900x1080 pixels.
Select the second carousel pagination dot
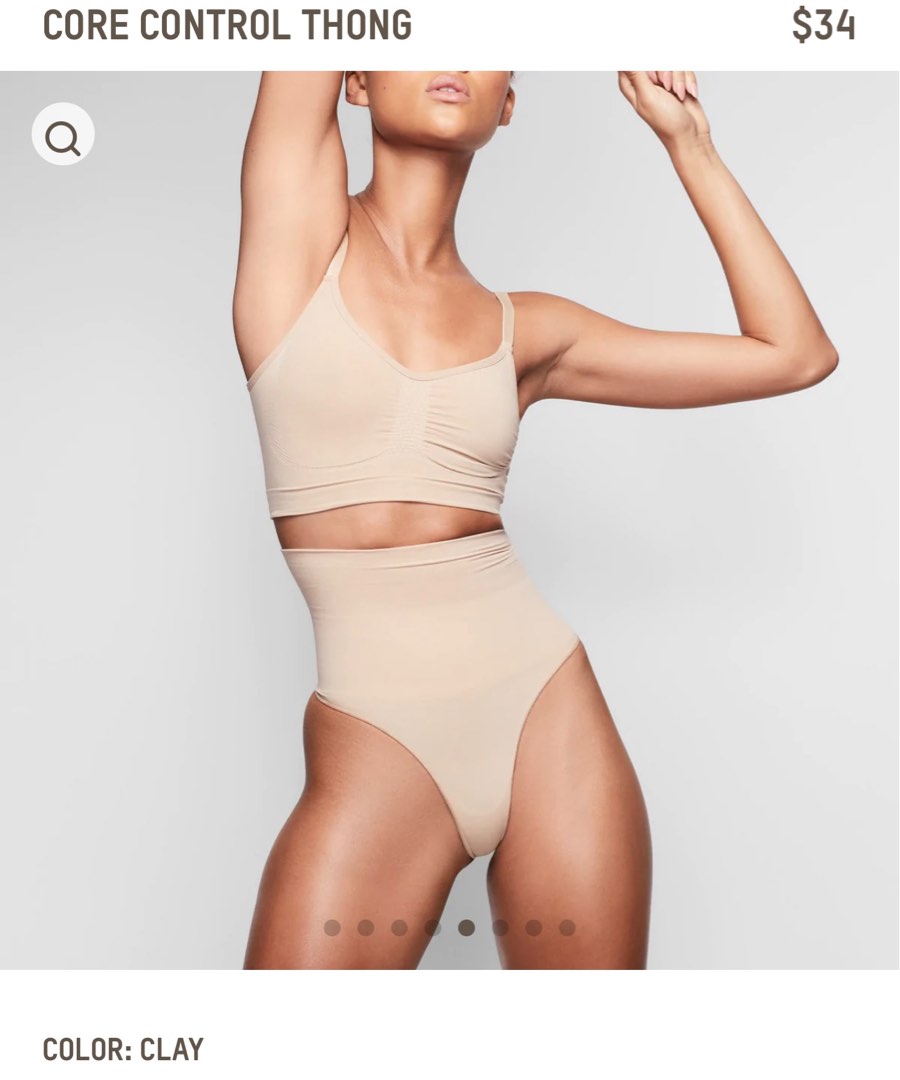[x=365, y=927]
